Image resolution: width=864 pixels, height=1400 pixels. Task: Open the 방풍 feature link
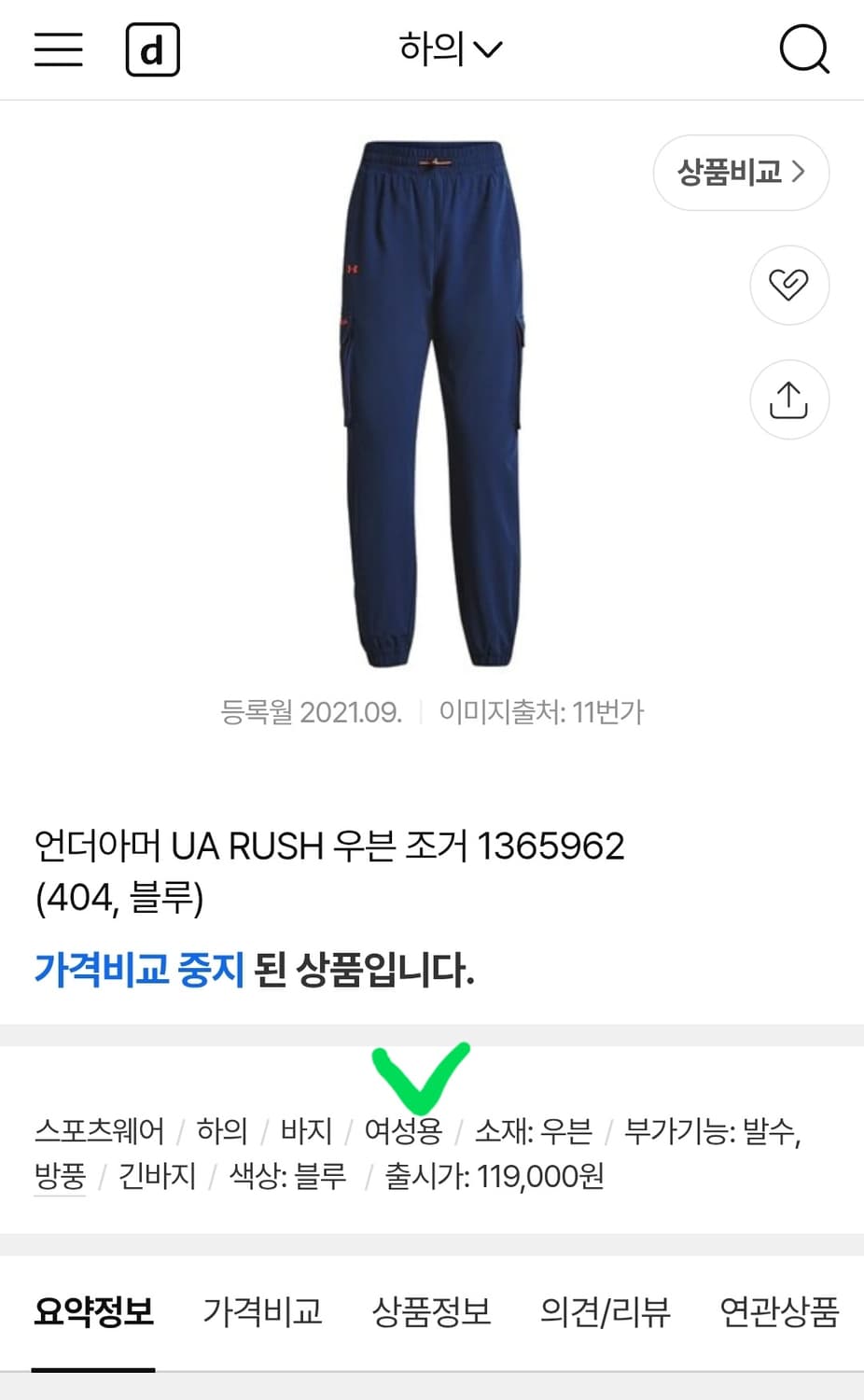coord(59,1178)
